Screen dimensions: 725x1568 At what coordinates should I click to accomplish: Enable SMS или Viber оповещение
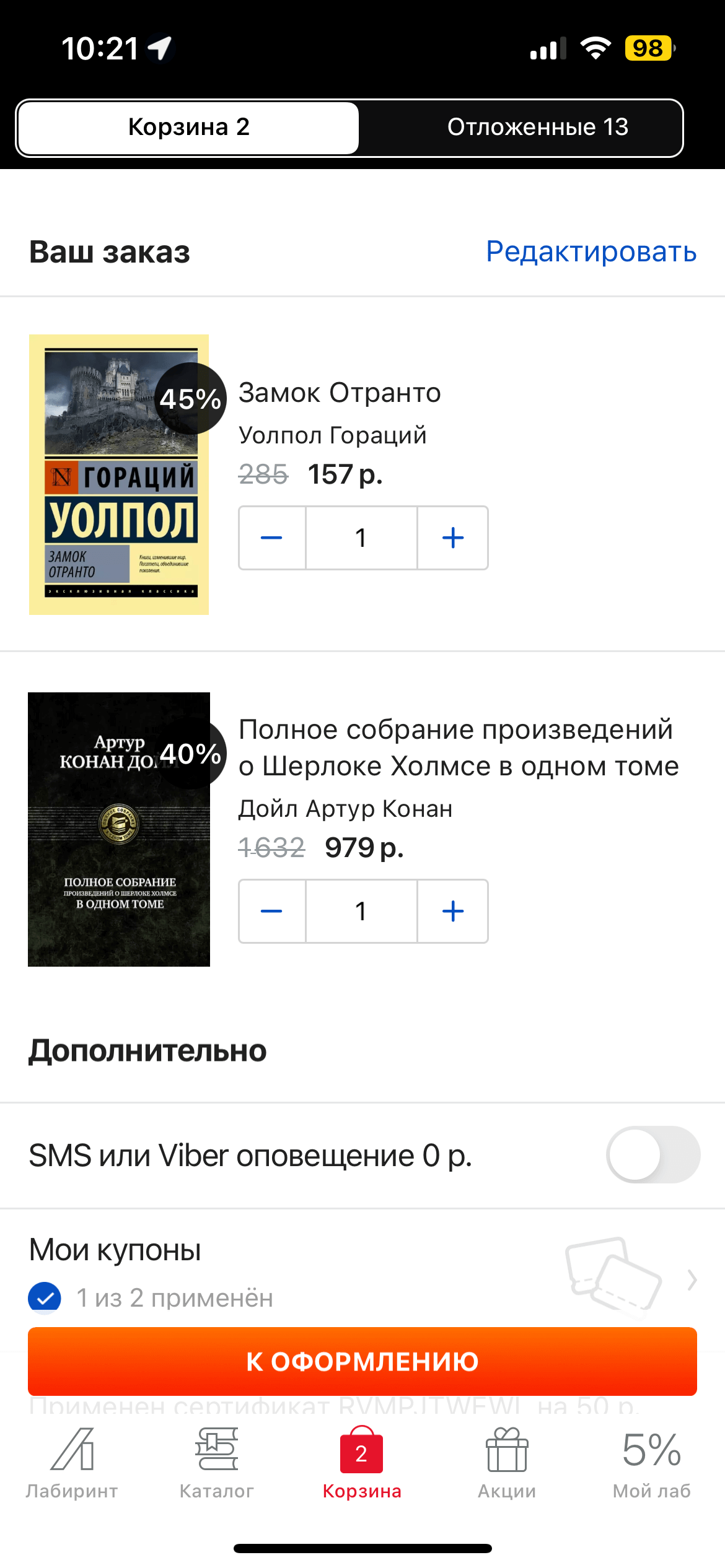[653, 1155]
